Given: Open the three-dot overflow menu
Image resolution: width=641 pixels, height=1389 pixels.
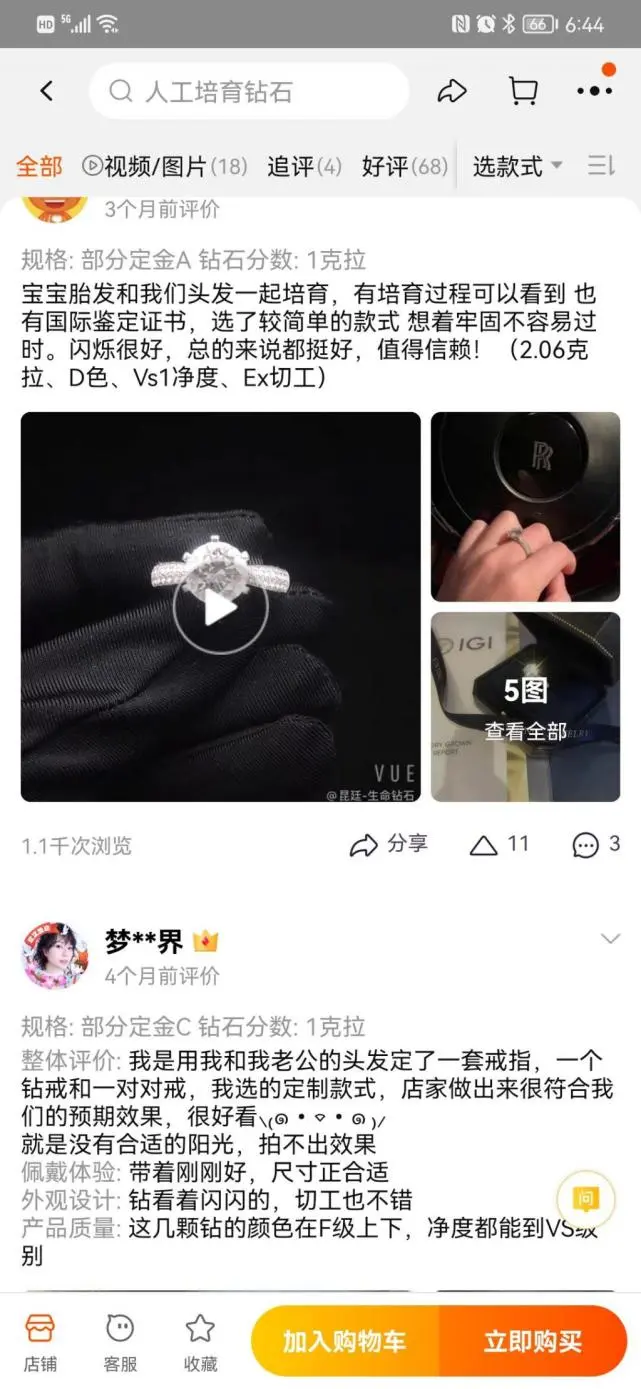Looking at the screenshot, I should click(x=594, y=91).
